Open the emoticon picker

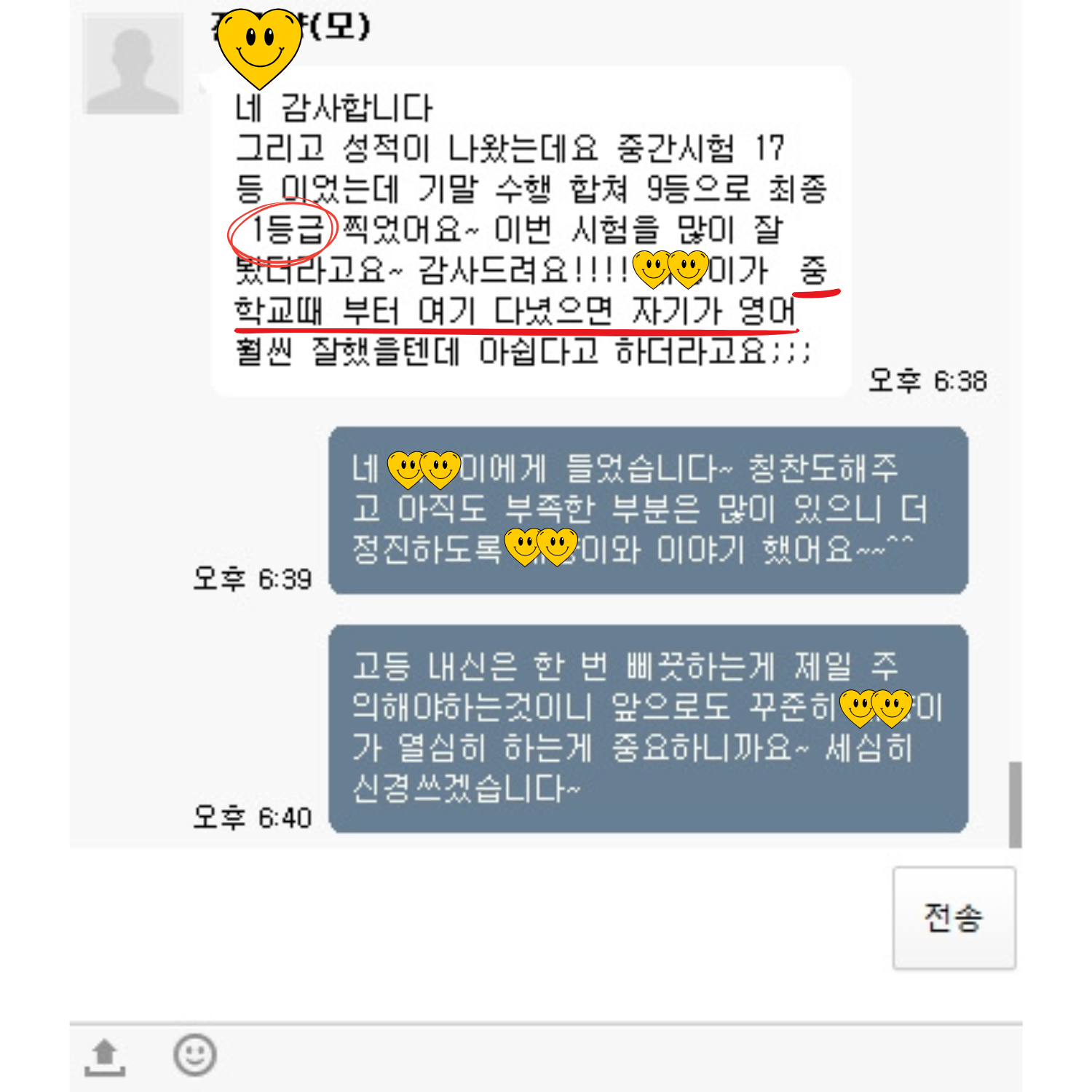tap(194, 1055)
